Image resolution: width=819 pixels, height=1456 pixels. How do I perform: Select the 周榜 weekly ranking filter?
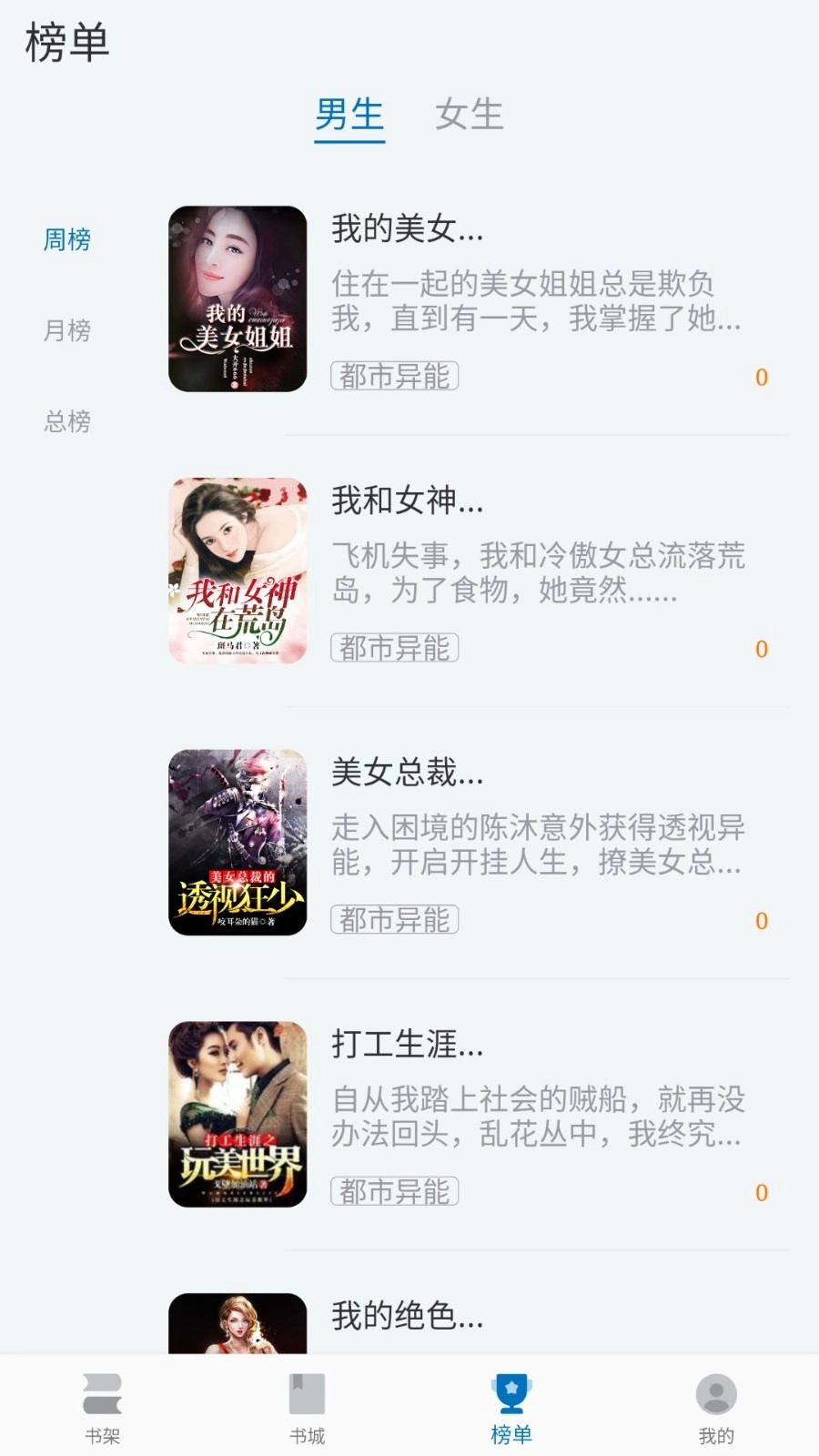[67, 239]
